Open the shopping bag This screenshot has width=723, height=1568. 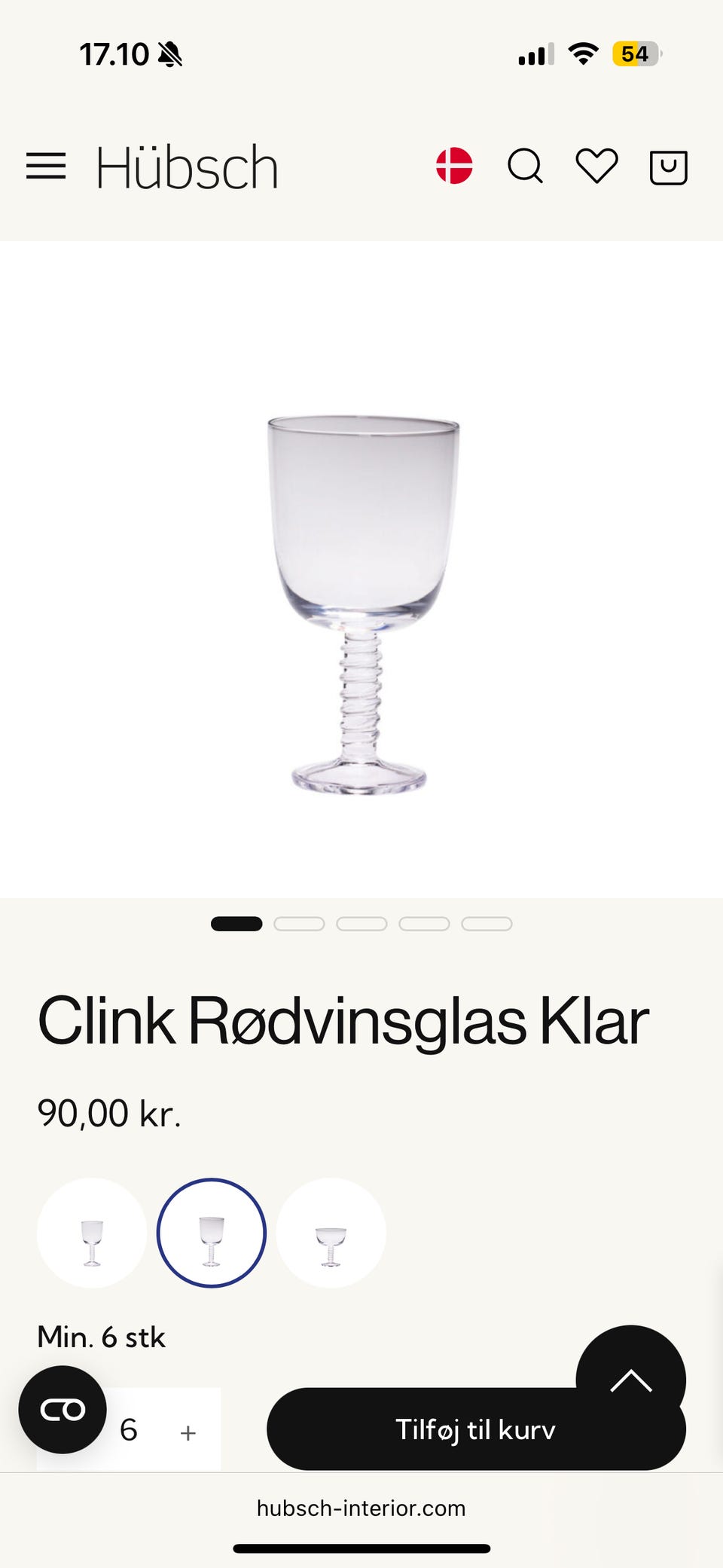668,167
